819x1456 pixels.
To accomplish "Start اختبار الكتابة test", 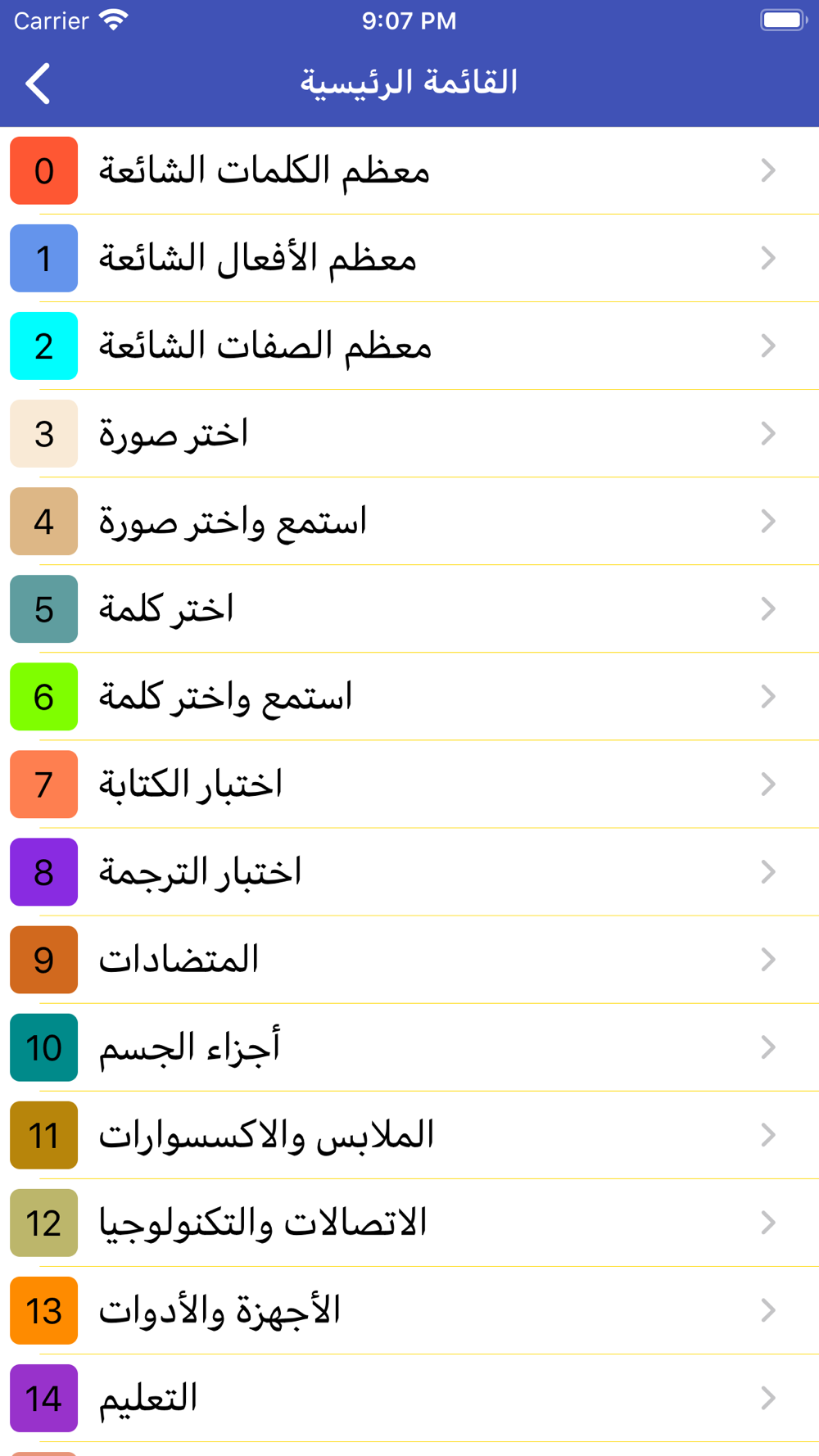I will point(409,784).
